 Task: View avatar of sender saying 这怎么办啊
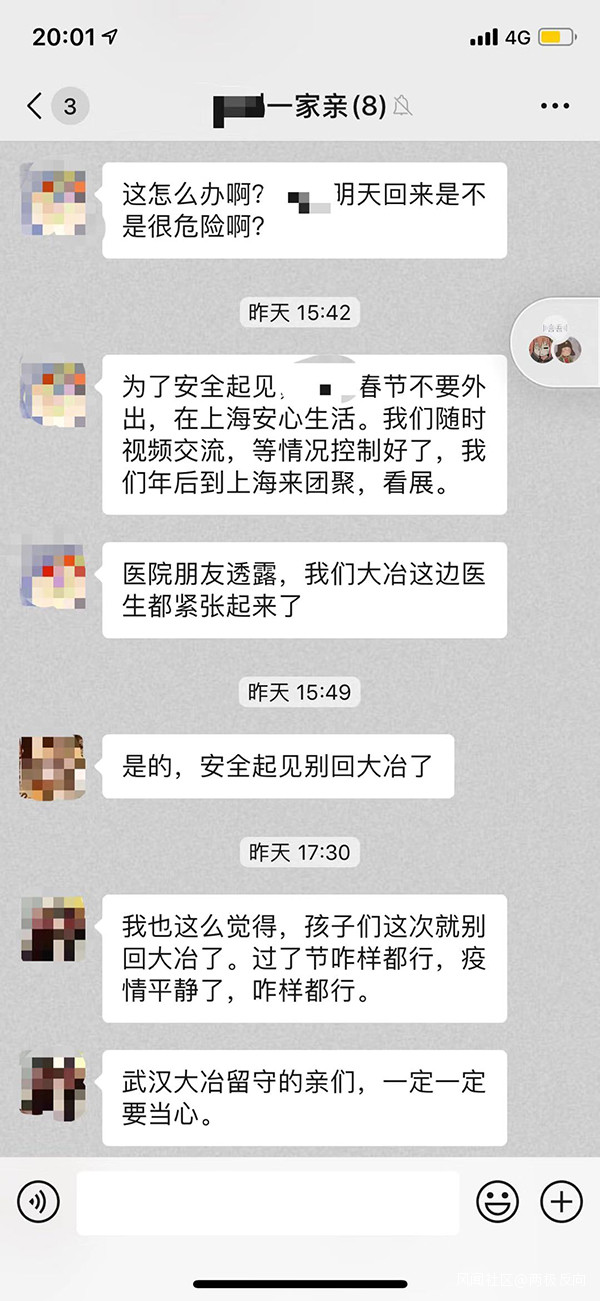pos(53,200)
